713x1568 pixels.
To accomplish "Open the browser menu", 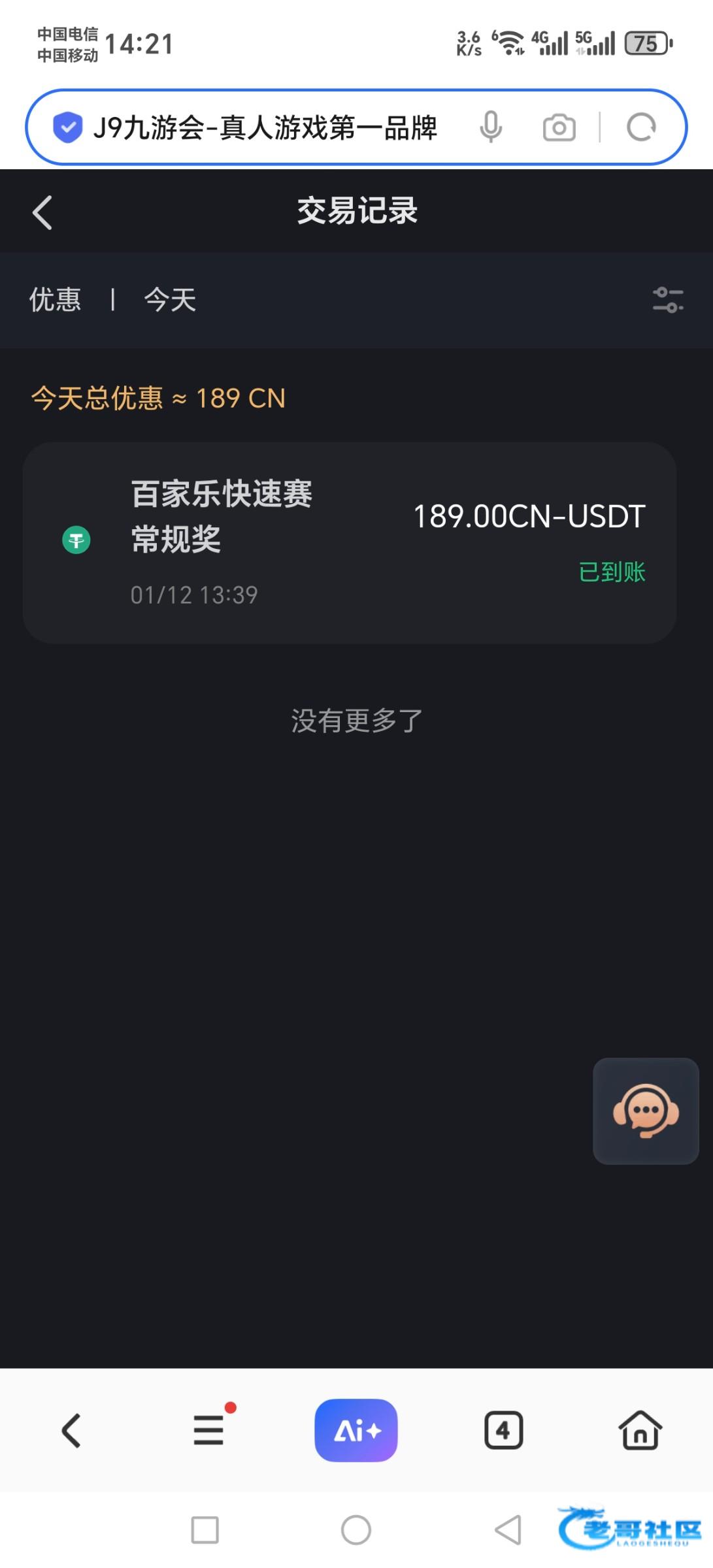I will point(209,1429).
